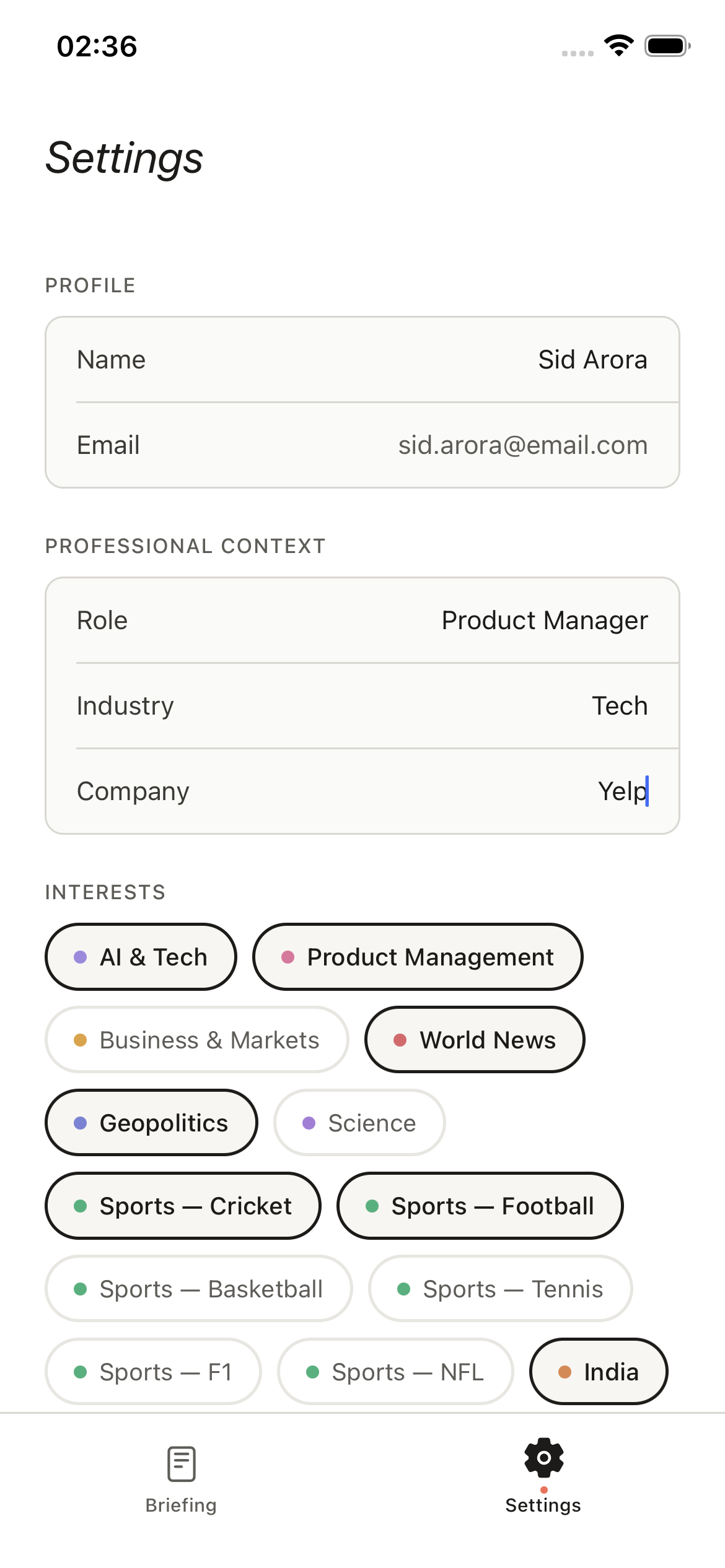Click the cellular signal dots indicator
The width and height of the screenshot is (725, 1568).
click(x=576, y=54)
